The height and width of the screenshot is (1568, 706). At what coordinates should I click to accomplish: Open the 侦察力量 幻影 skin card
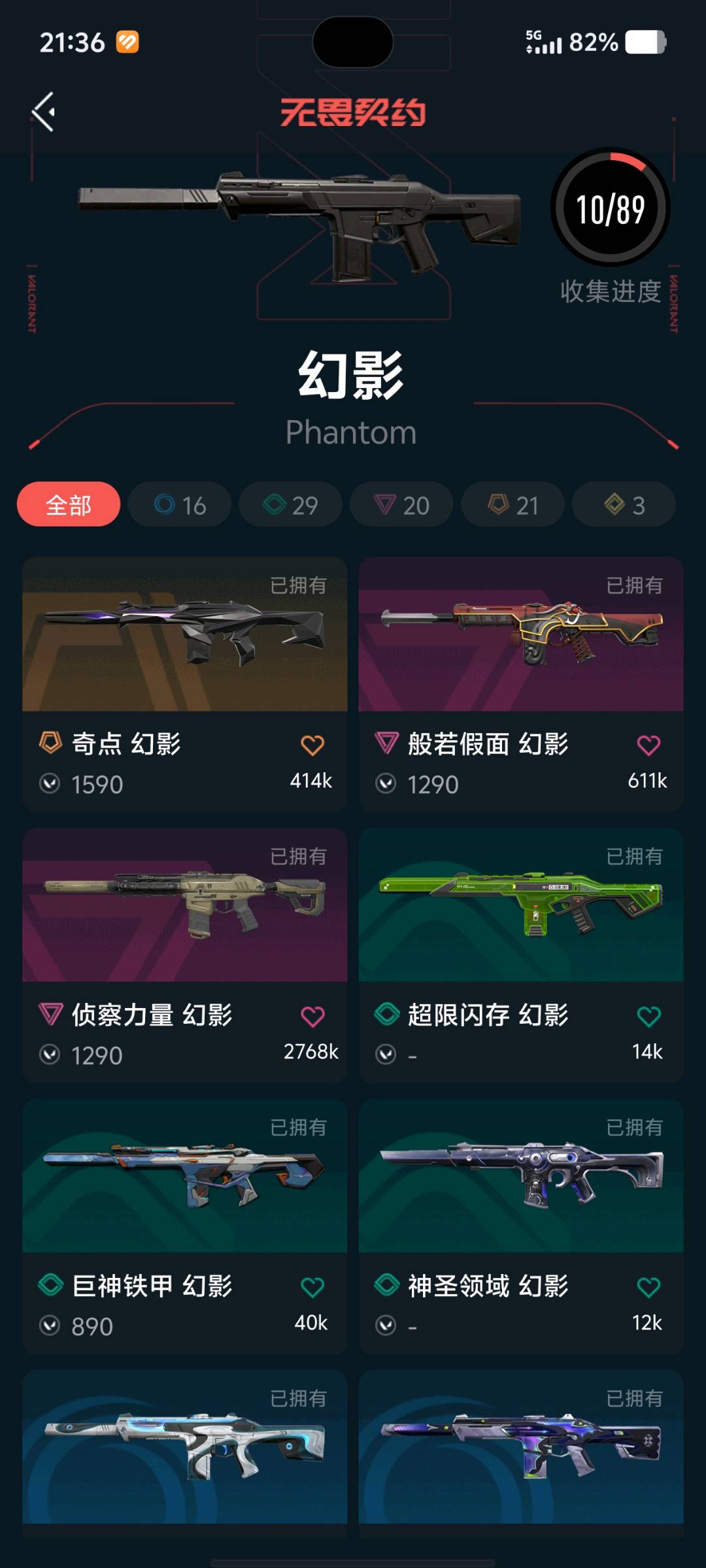(x=185, y=955)
